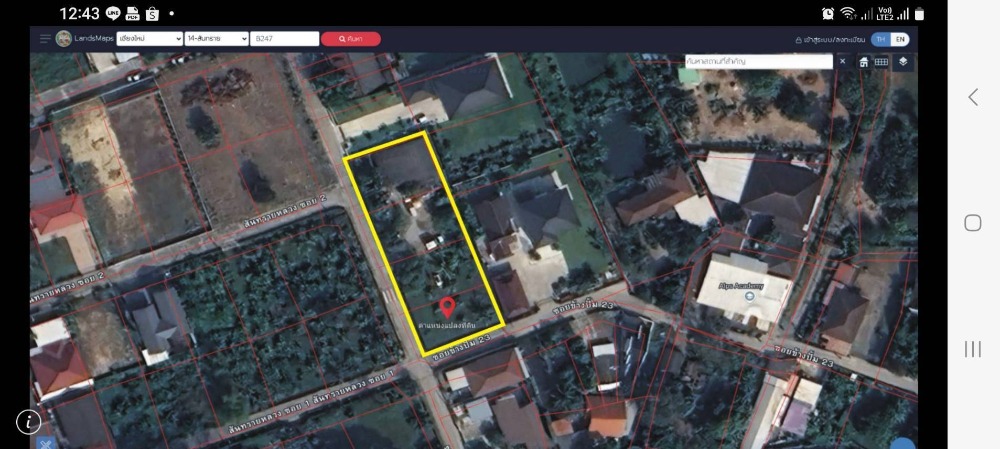The image size is (1000, 449).
Task: Open the info icon at bottom left
Action: tap(28, 421)
